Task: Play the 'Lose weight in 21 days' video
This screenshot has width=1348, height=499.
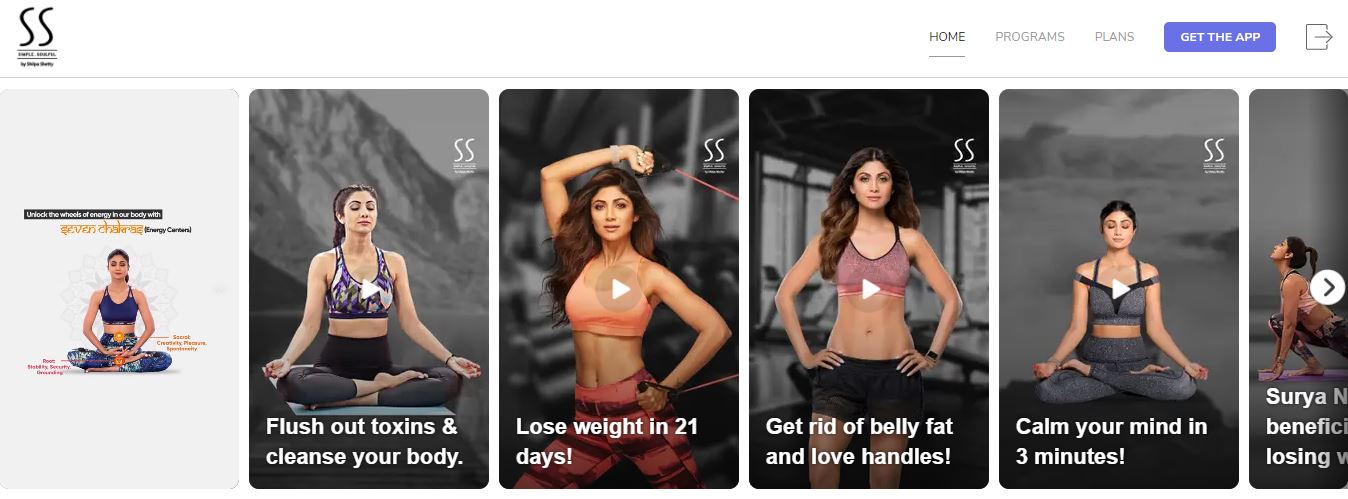Action: (620, 289)
